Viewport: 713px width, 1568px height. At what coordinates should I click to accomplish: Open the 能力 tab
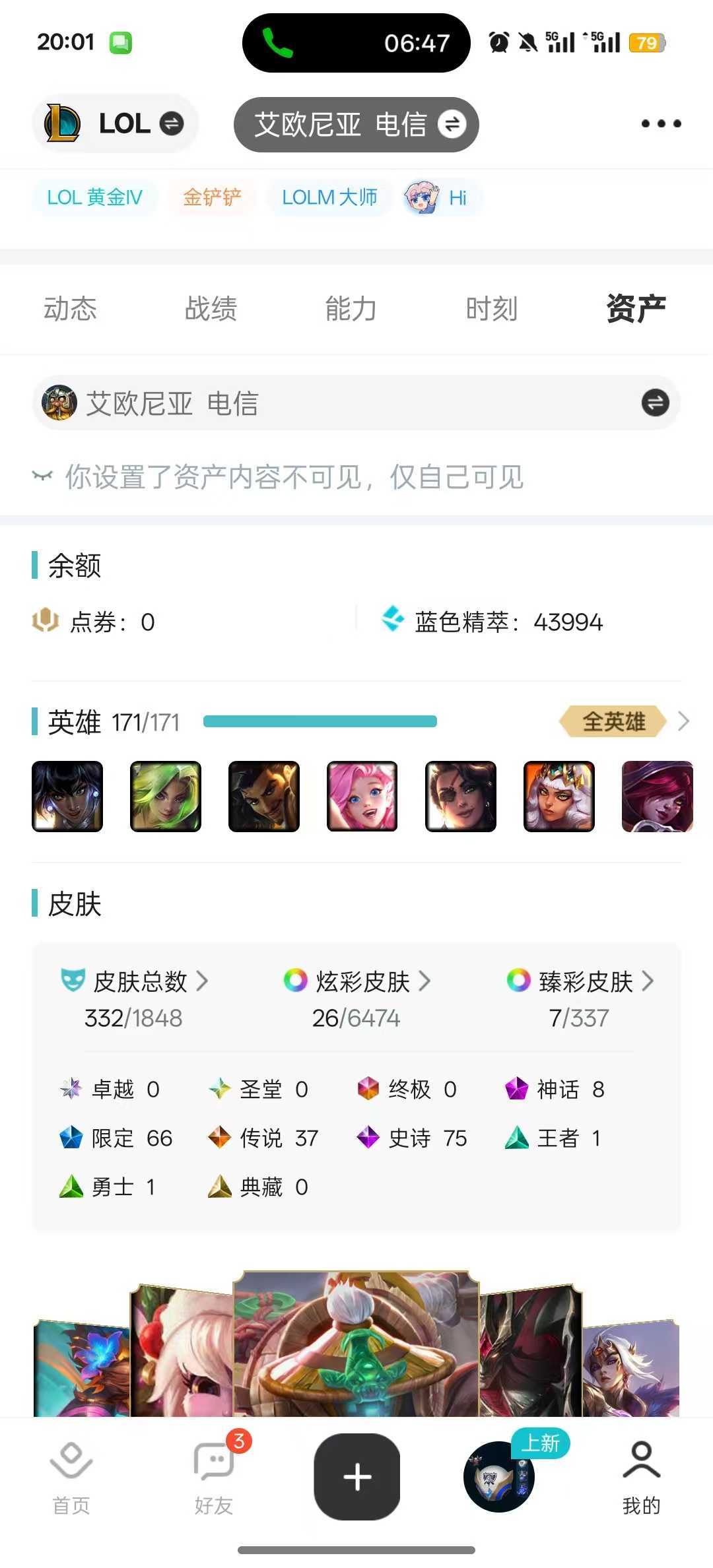(x=351, y=309)
